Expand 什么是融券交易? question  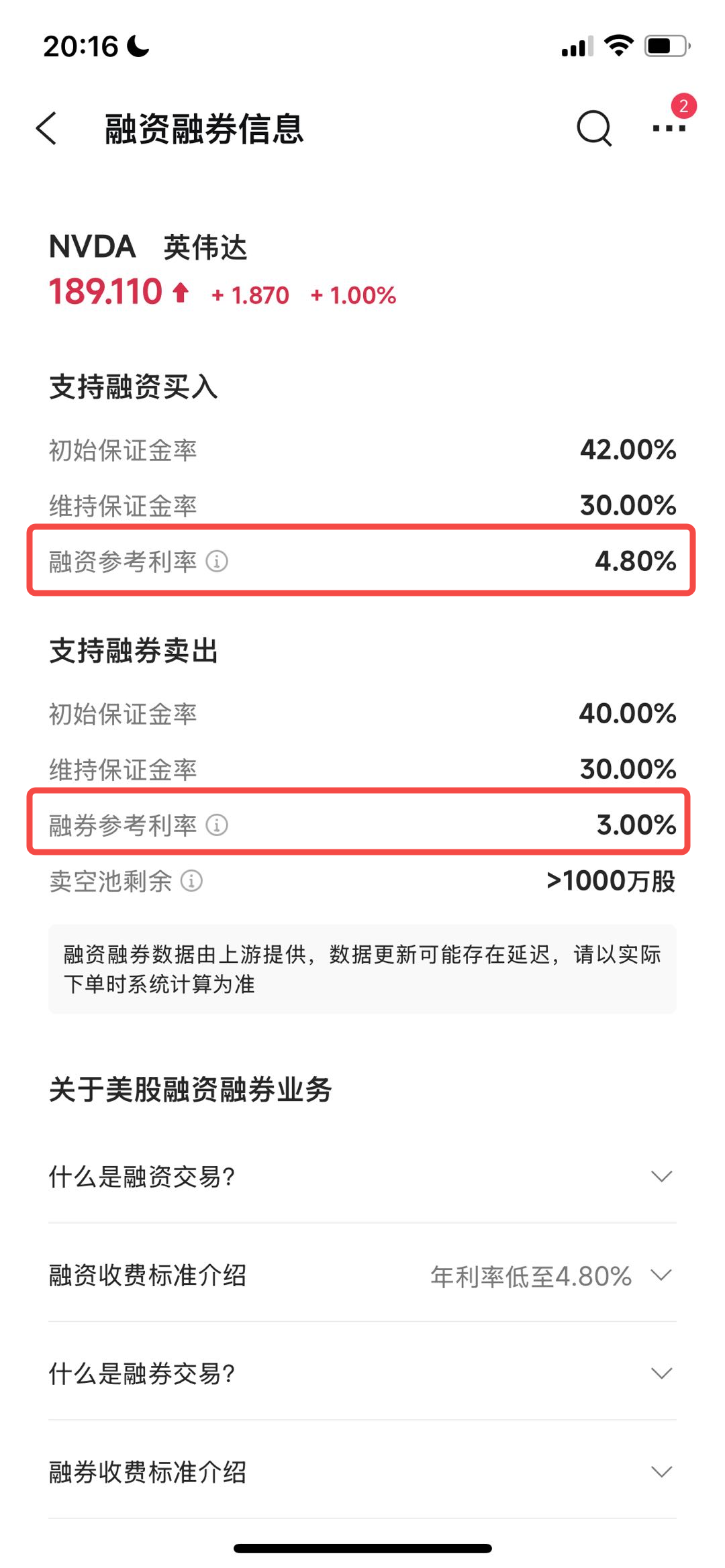[362, 1373]
